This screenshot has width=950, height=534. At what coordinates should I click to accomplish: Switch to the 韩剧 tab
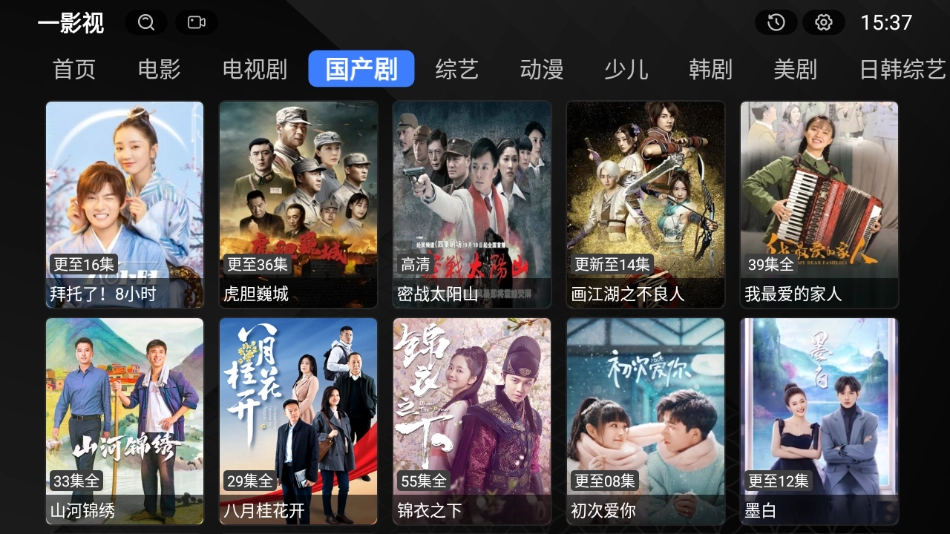click(x=710, y=69)
